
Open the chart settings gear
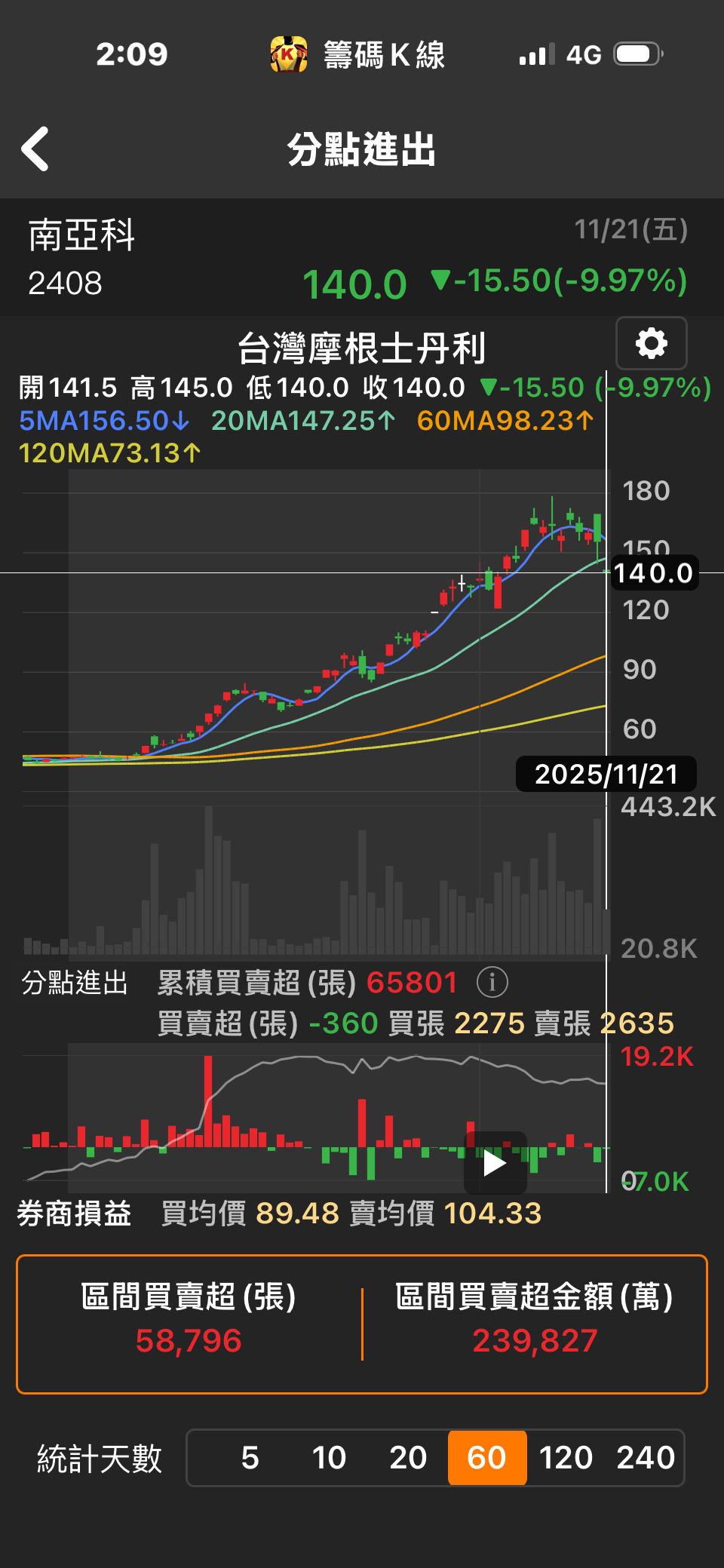coord(651,343)
